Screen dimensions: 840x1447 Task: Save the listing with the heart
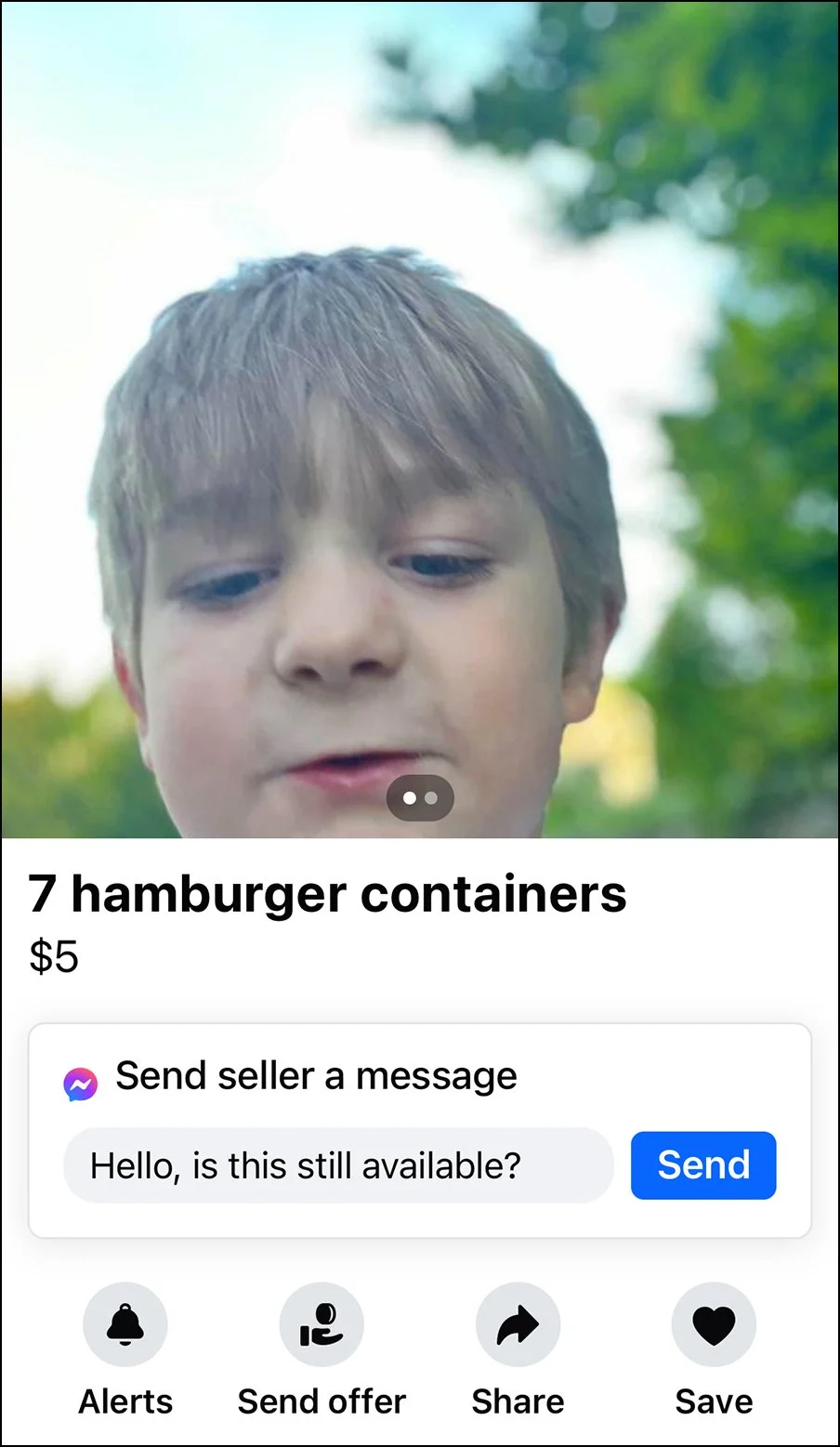714,1324
